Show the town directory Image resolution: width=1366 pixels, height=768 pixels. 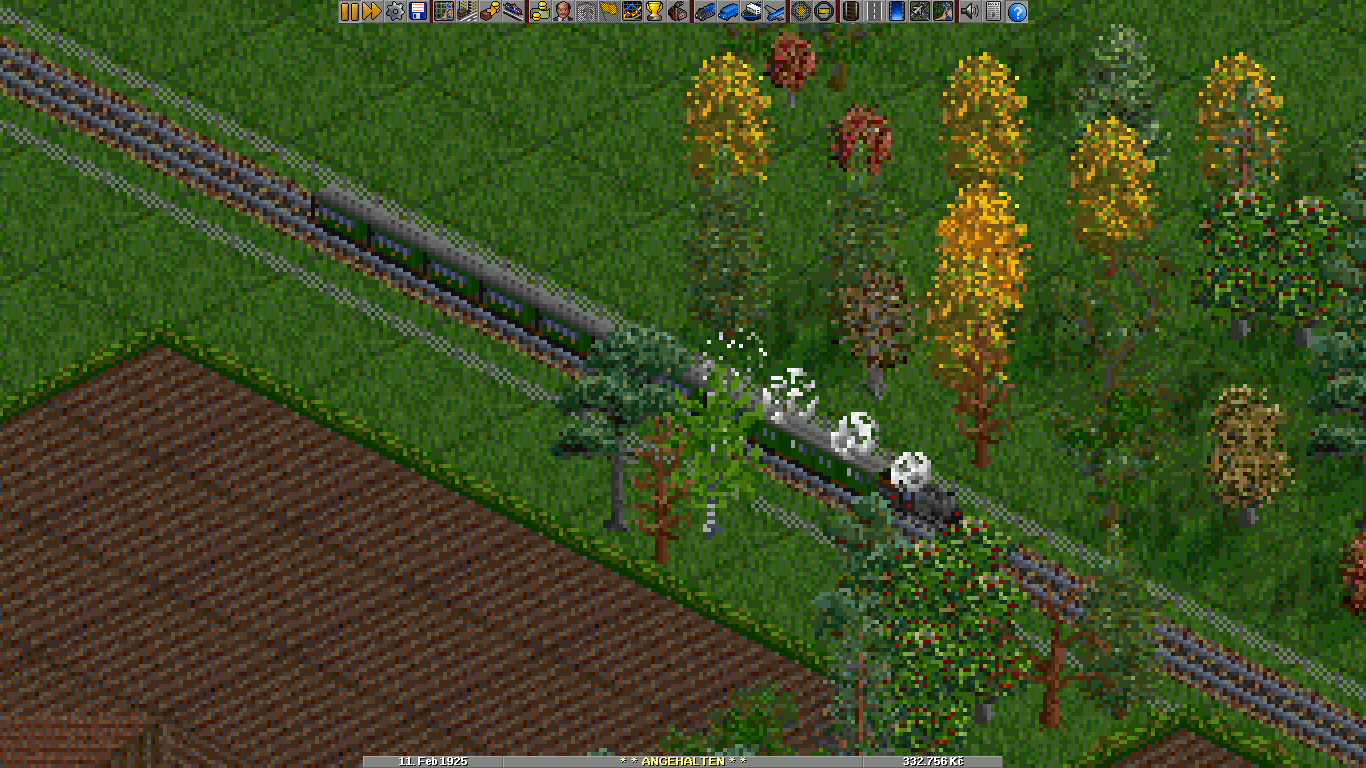point(467,12)
